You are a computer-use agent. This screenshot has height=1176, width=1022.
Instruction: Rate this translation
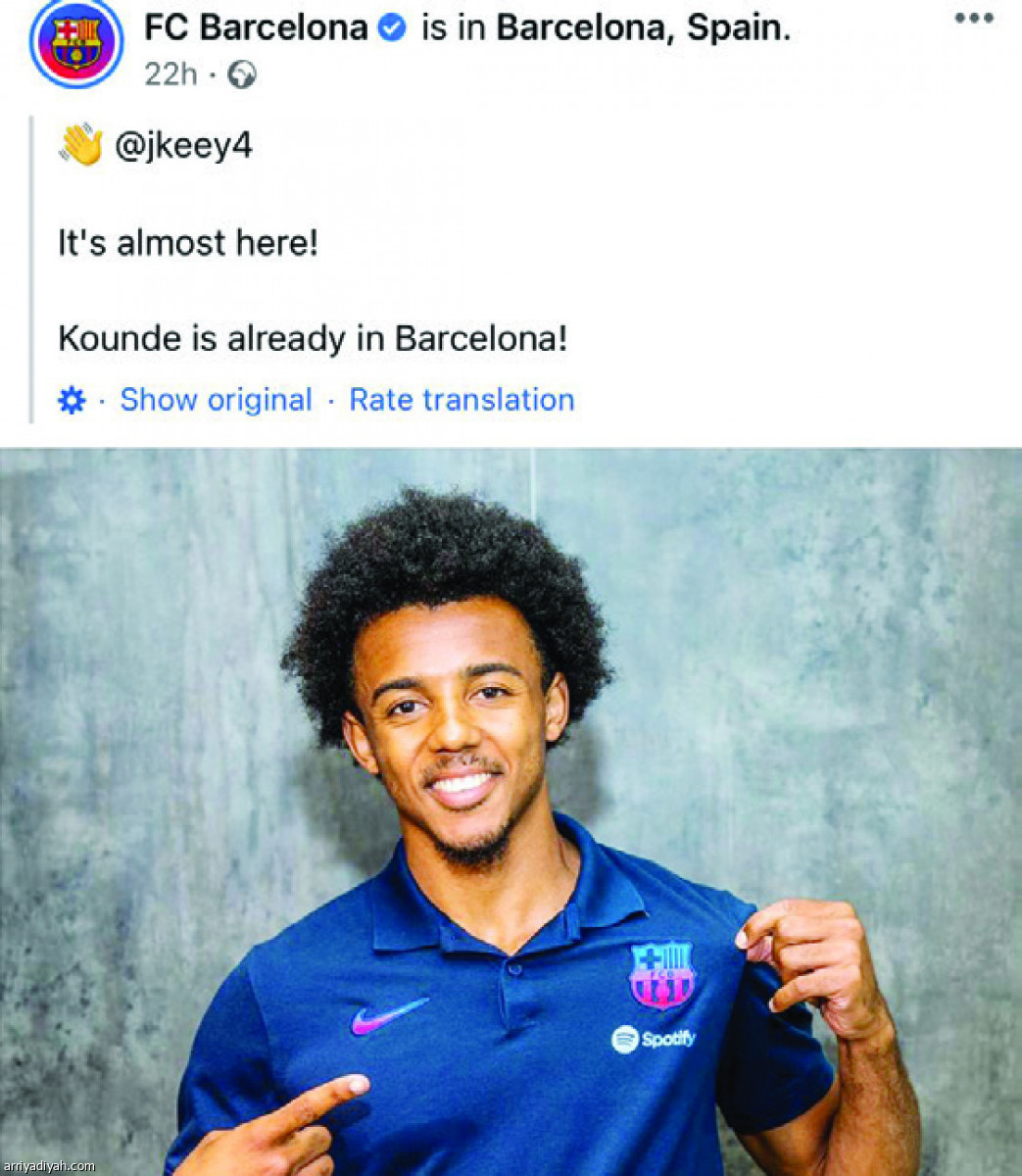pos(462,400)
